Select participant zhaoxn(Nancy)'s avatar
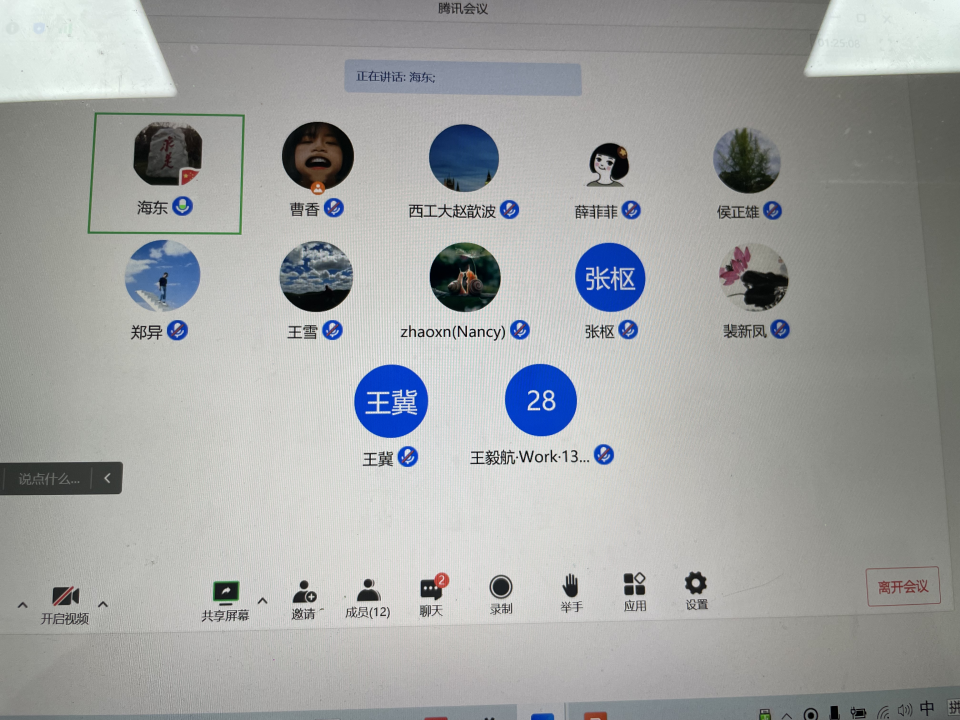960x720 pixels. pyautogui.click(x=465, y=277)
